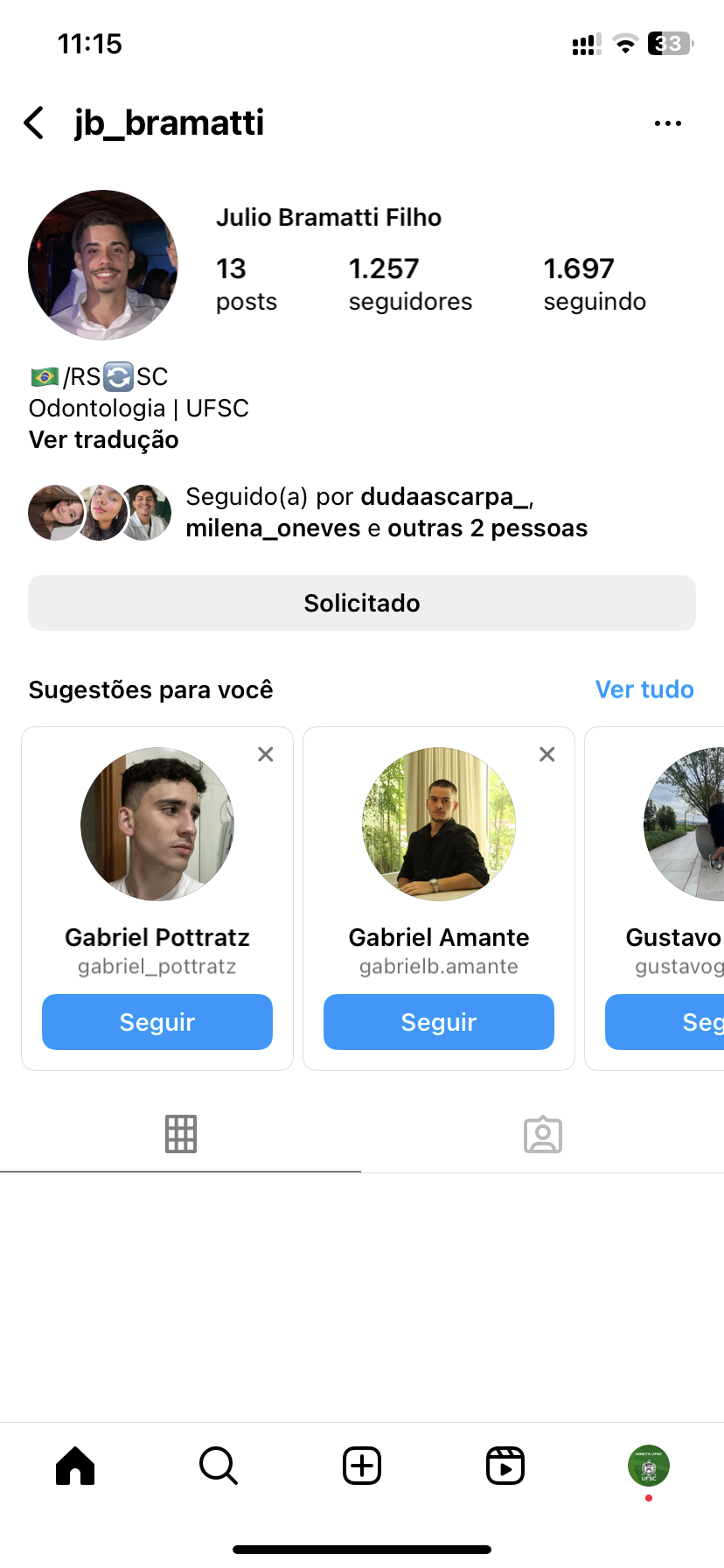Follow Gabriel Pottratz with Seguir
724x1568 pixels.
point(157,1022)
